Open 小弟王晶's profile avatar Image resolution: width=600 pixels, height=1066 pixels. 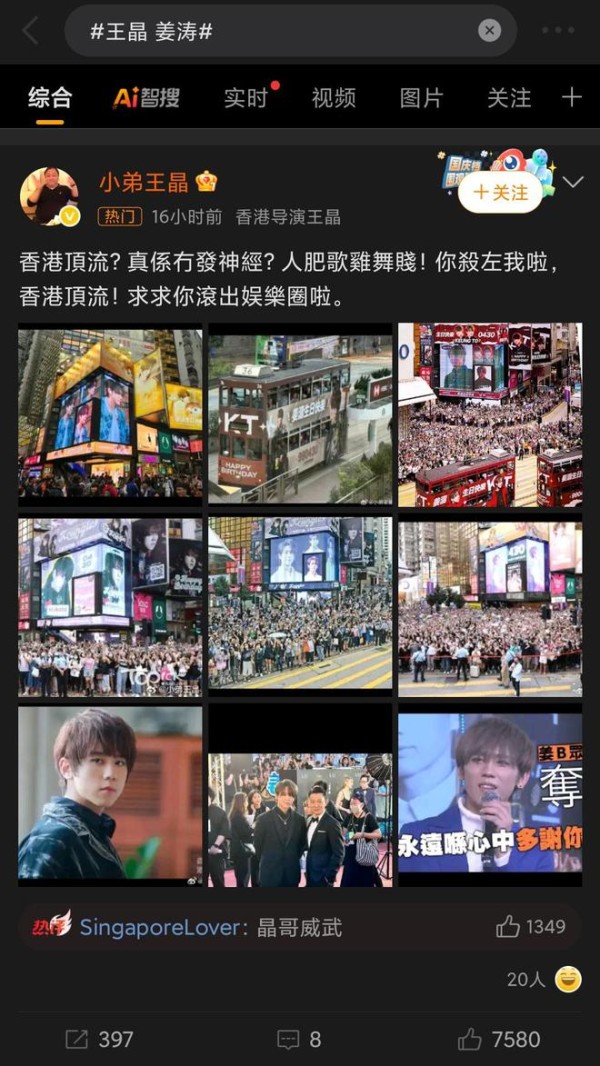point(50,196)
